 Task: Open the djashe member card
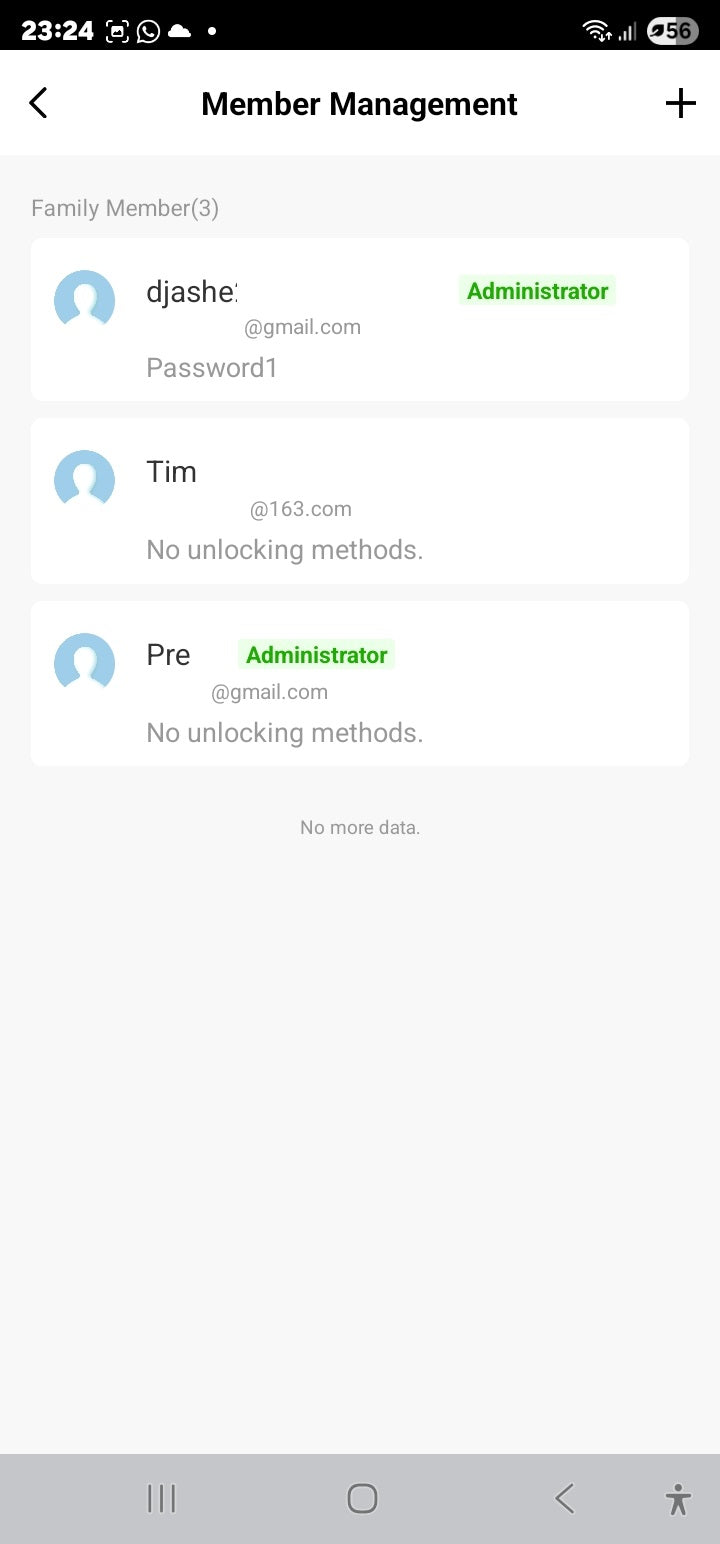click(359, 320)
